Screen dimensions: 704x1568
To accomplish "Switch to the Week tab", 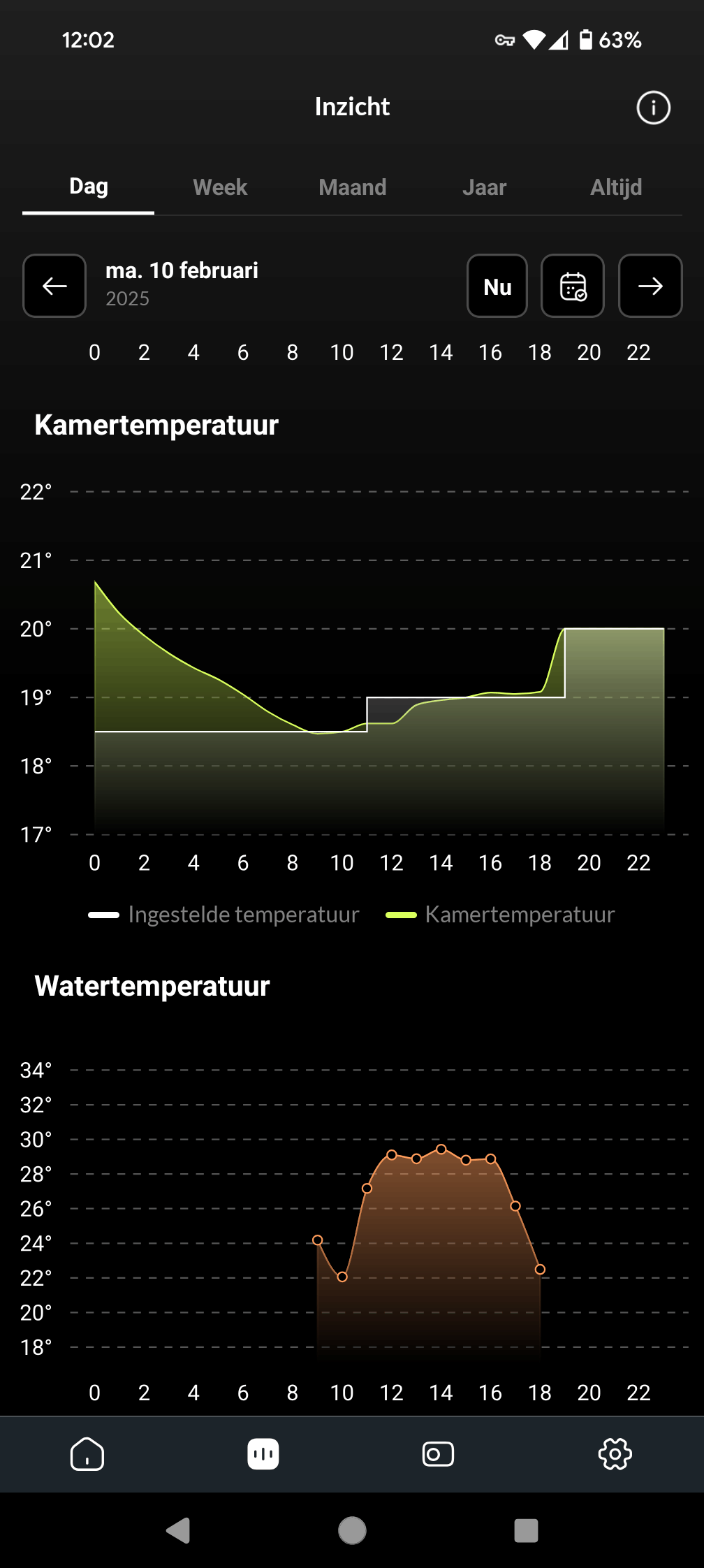I will pyautogui.click(x=220, y=187).
